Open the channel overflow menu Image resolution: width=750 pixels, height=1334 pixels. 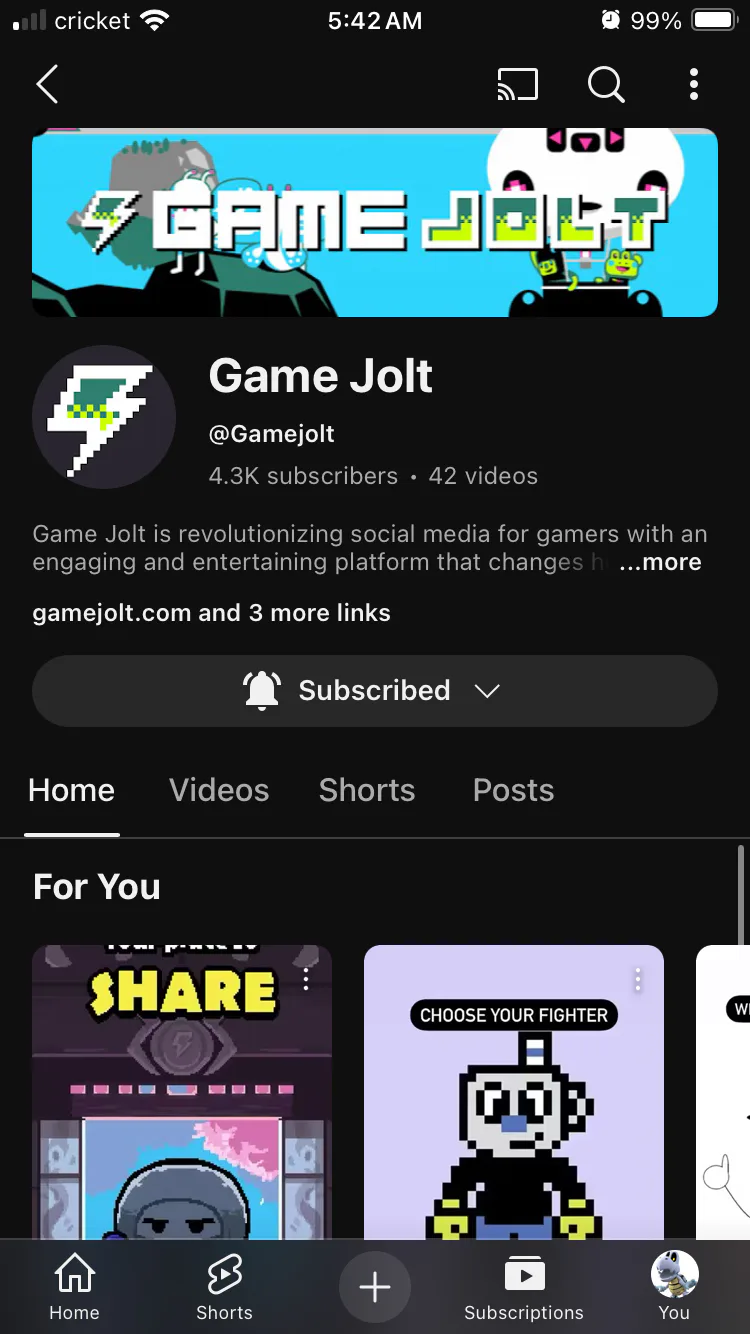(x=693, y=85)
